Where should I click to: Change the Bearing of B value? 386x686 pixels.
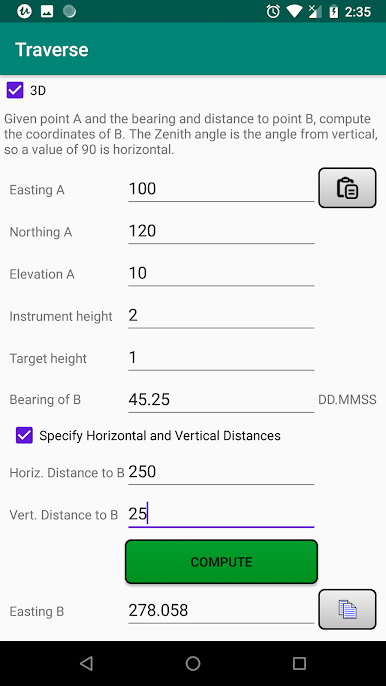(221, 400)
